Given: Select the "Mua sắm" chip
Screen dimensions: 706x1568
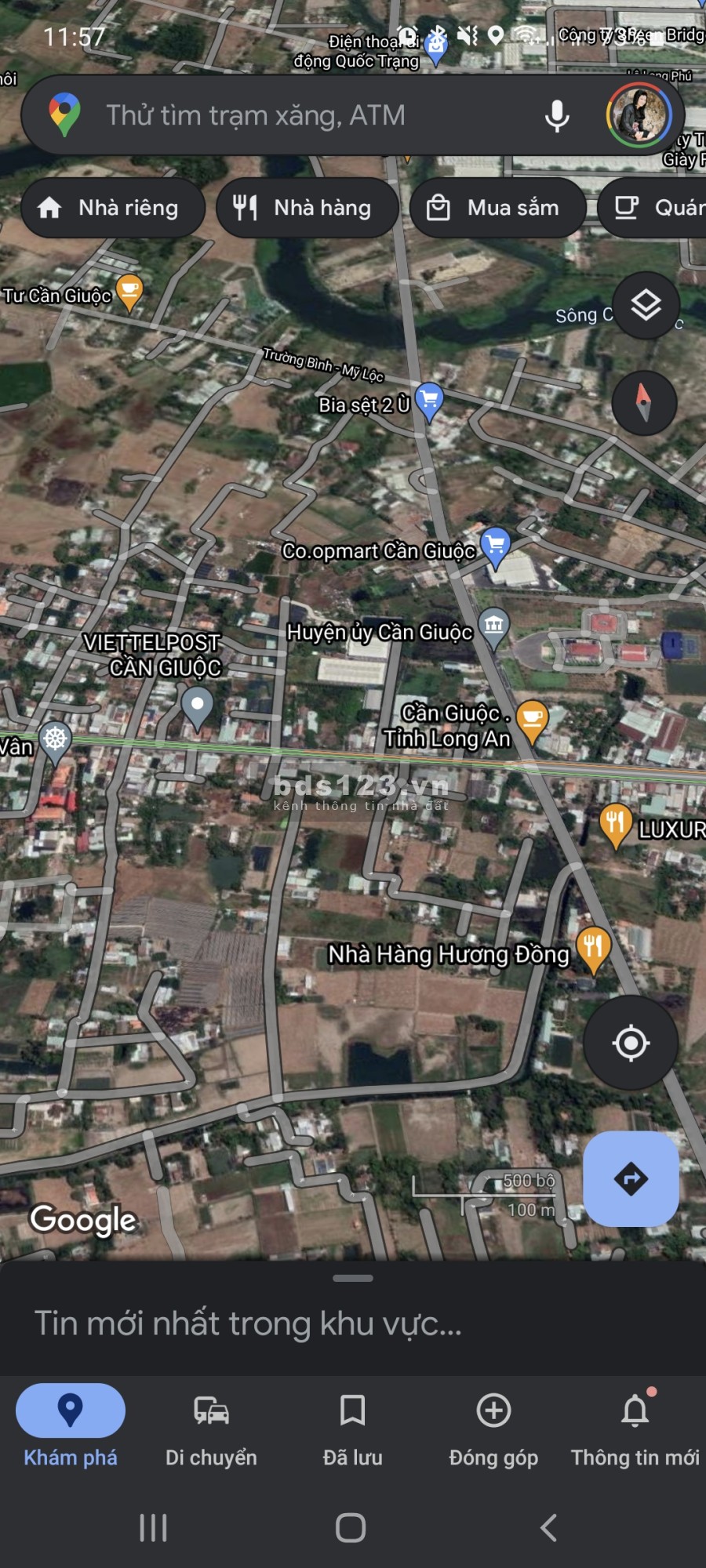Looking at the screenshot, I should coord(497,208).
